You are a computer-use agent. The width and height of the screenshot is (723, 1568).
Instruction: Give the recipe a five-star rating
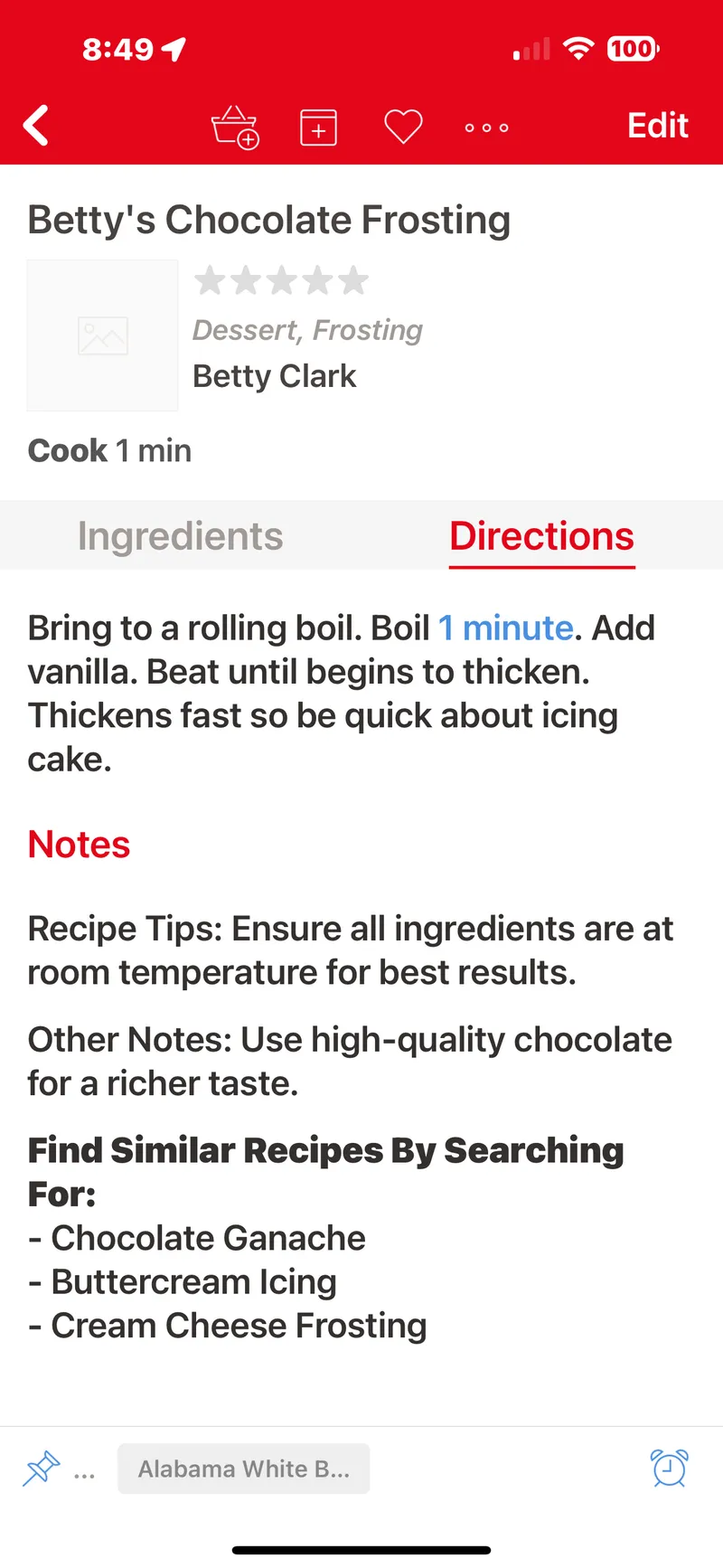point(352,280)
